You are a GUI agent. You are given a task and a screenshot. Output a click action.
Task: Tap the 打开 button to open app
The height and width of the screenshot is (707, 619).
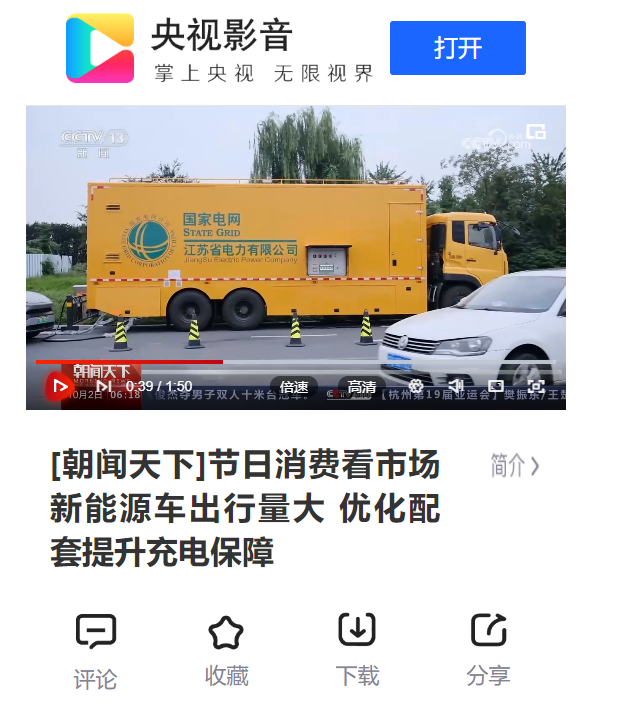click(x=457, y=48)
